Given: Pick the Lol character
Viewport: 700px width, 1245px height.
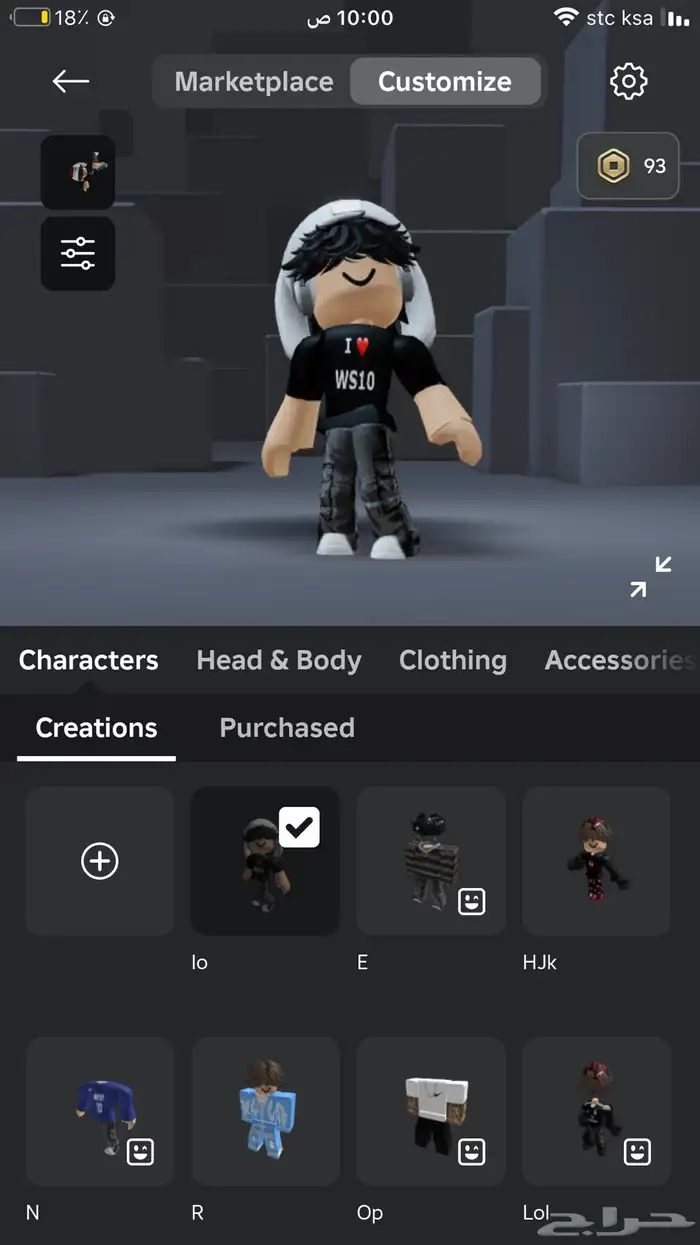Looking at the screenshot, I should click(596, 1111).
